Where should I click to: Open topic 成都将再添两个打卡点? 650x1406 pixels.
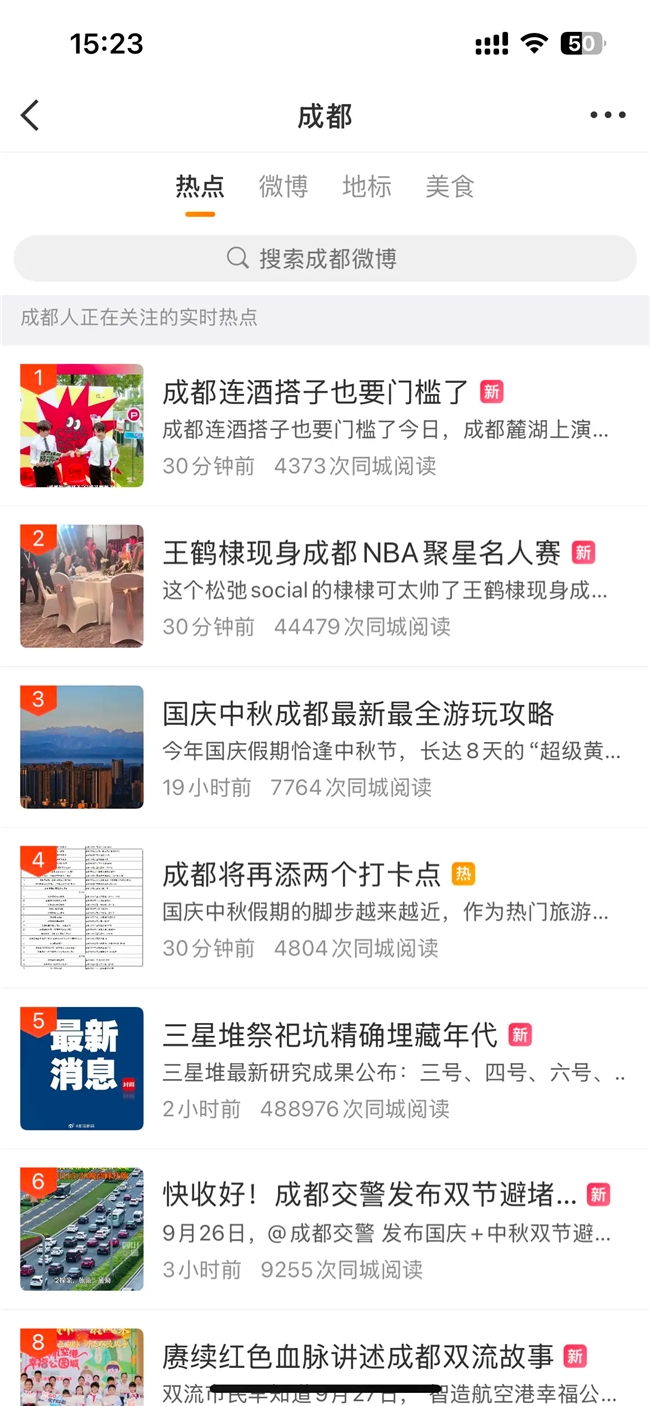pyautogui.click(x=301, y=874)
